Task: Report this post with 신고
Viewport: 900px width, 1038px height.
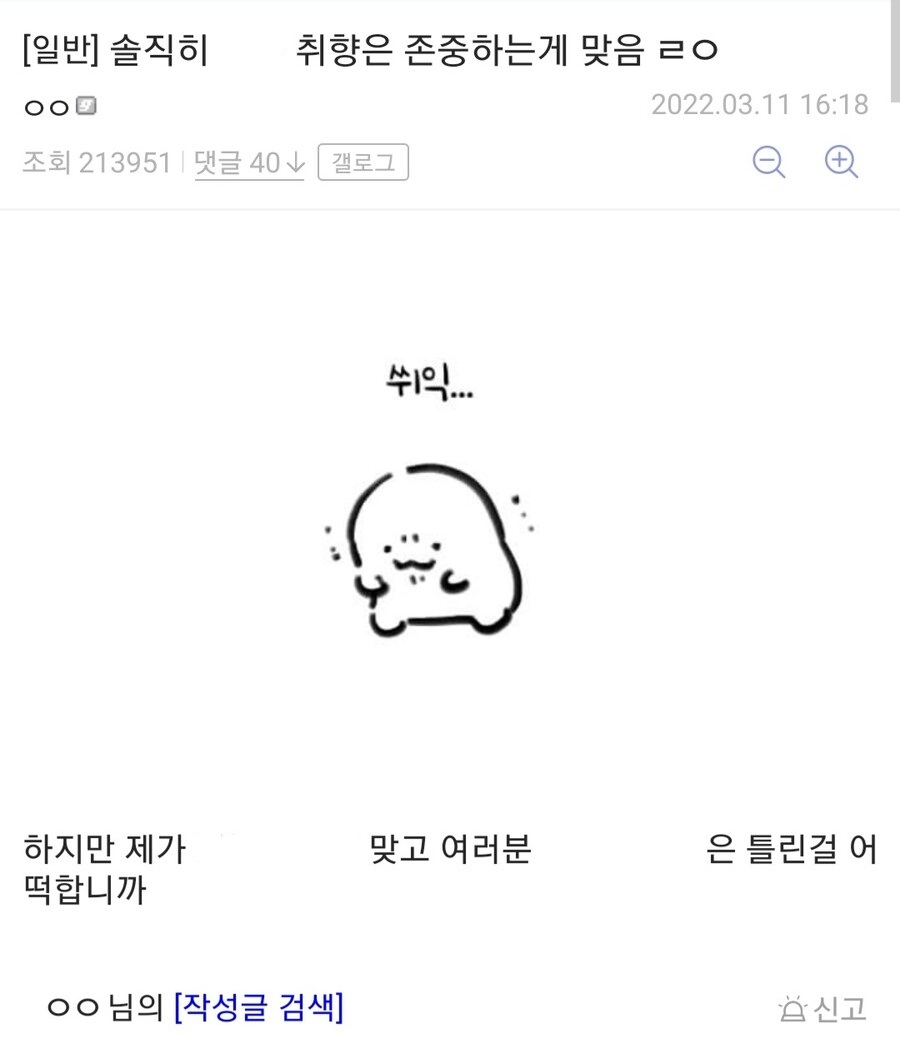Action: pos(822,1009)
